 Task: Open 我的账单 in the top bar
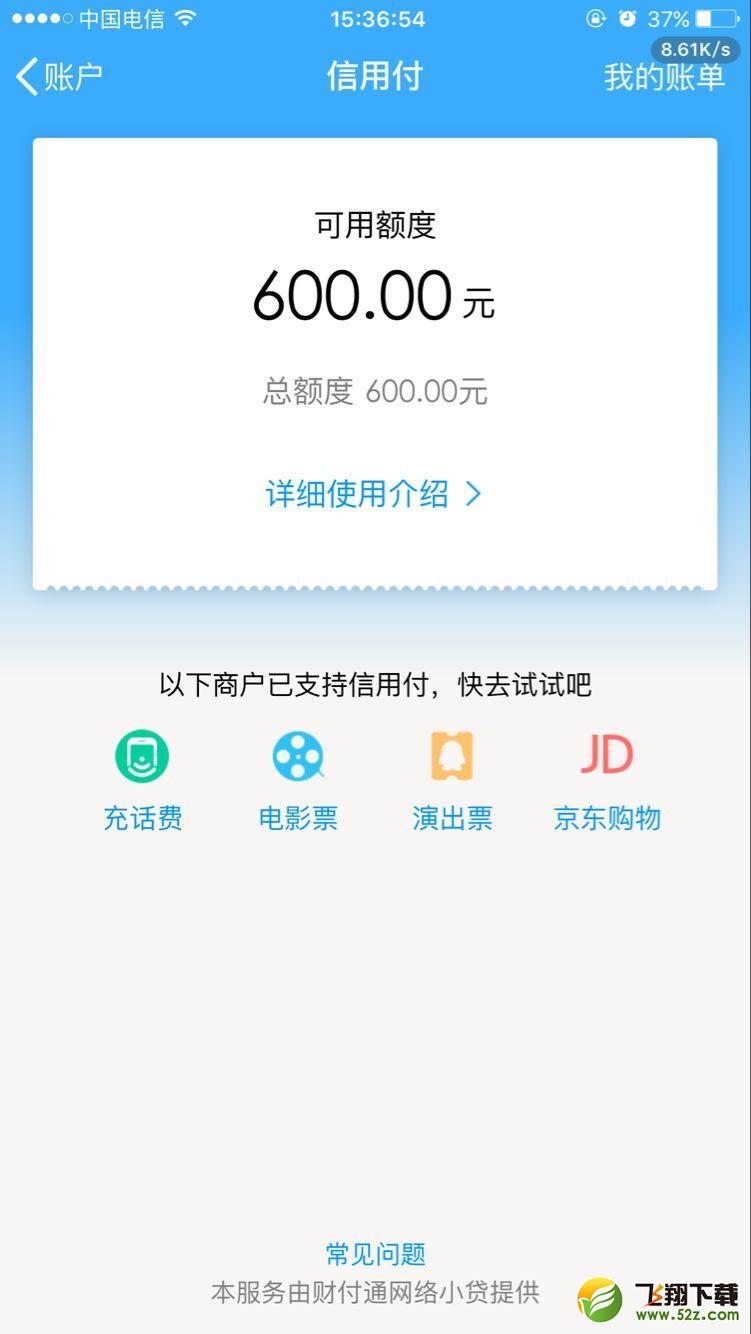pos(664,77)
